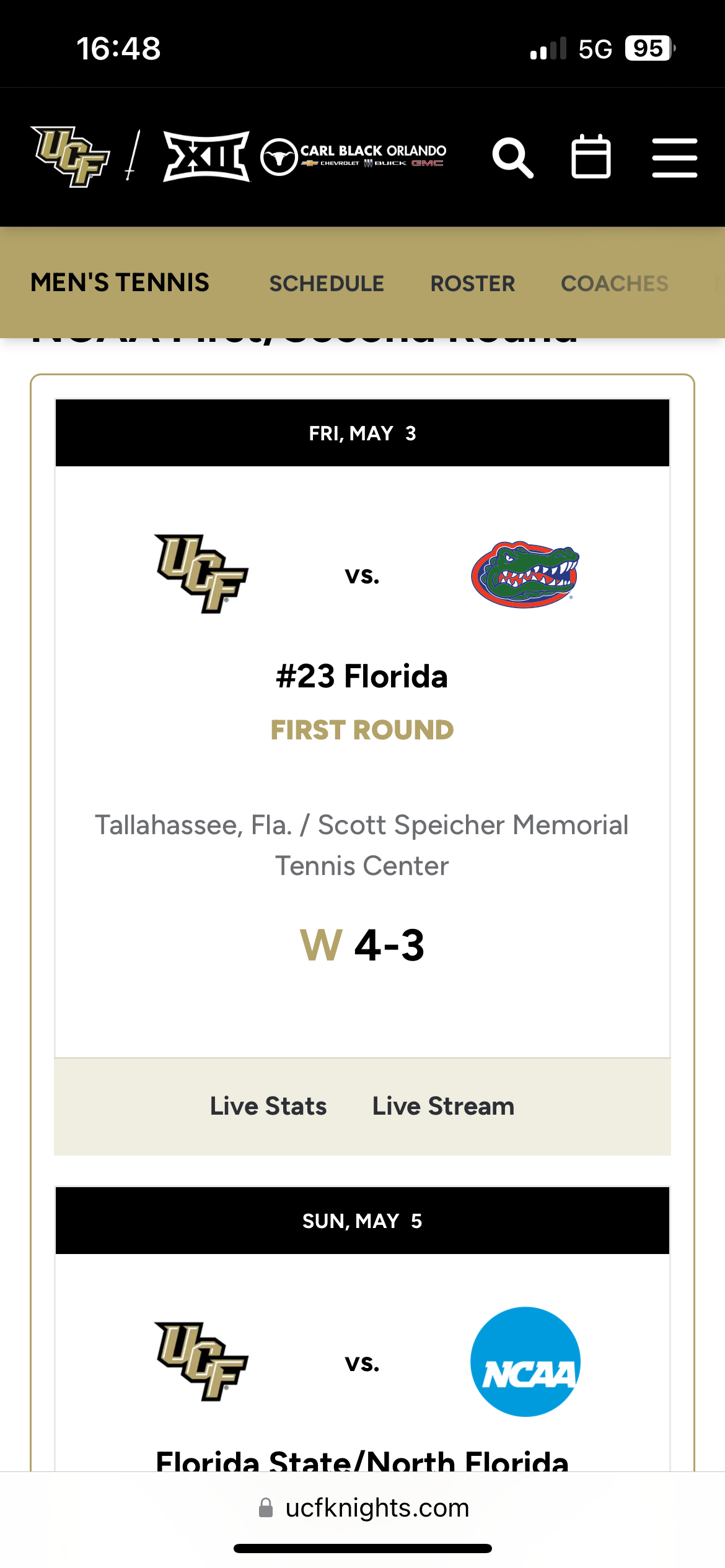
Task: Go to Men's Tennis home
Action: coord(120,282)
